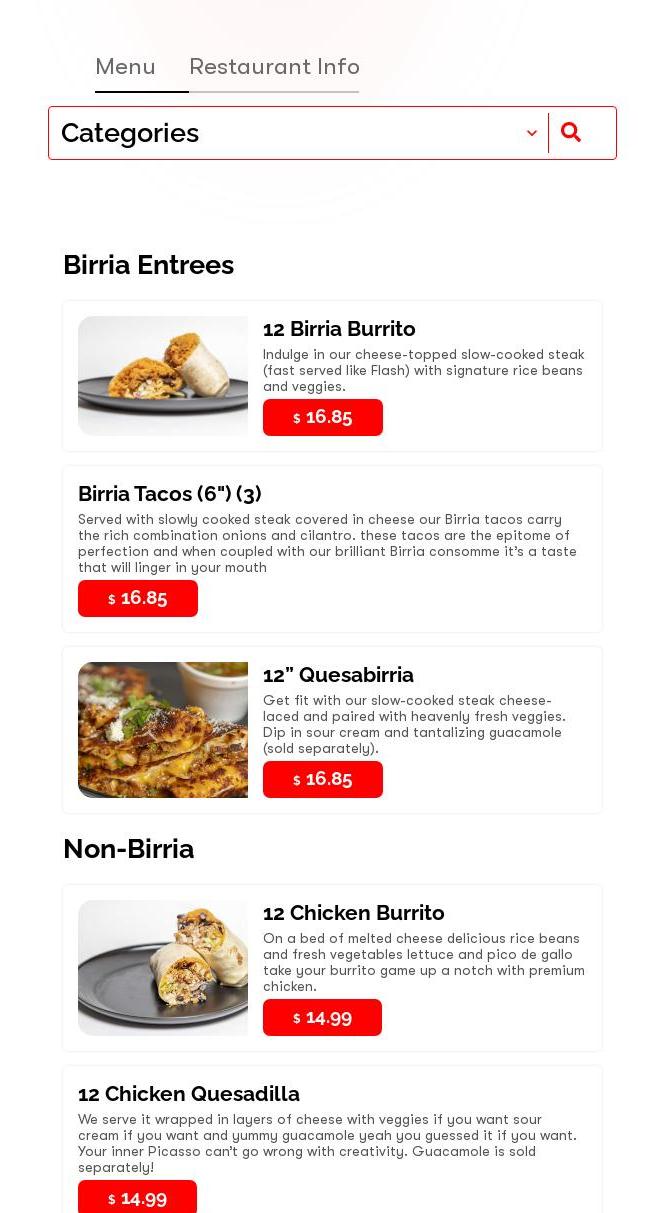This screenshot has height=1213, width=665.
Task: Add 12 Birria Burrito for $16.85
Action: tap(322, 418)
